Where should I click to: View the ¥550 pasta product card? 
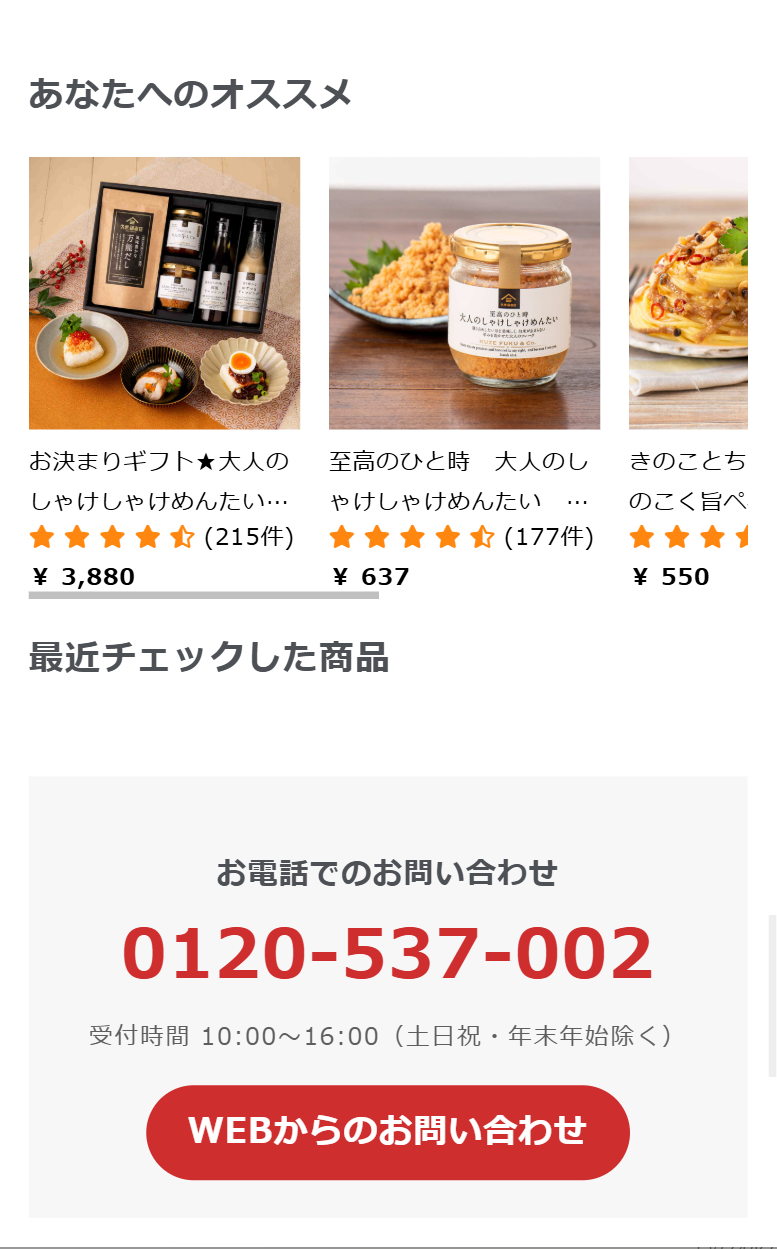tap(688, 293)
